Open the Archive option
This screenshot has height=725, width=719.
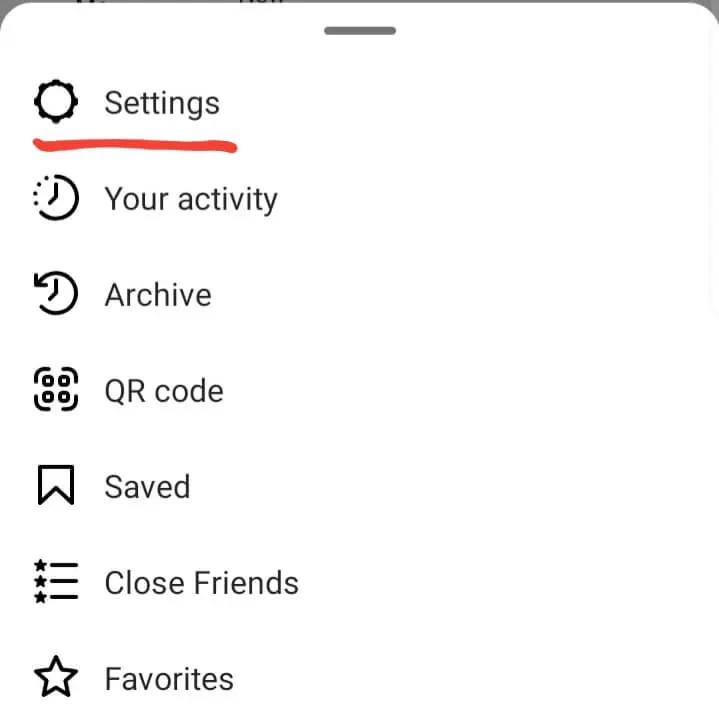coord(157,295)
